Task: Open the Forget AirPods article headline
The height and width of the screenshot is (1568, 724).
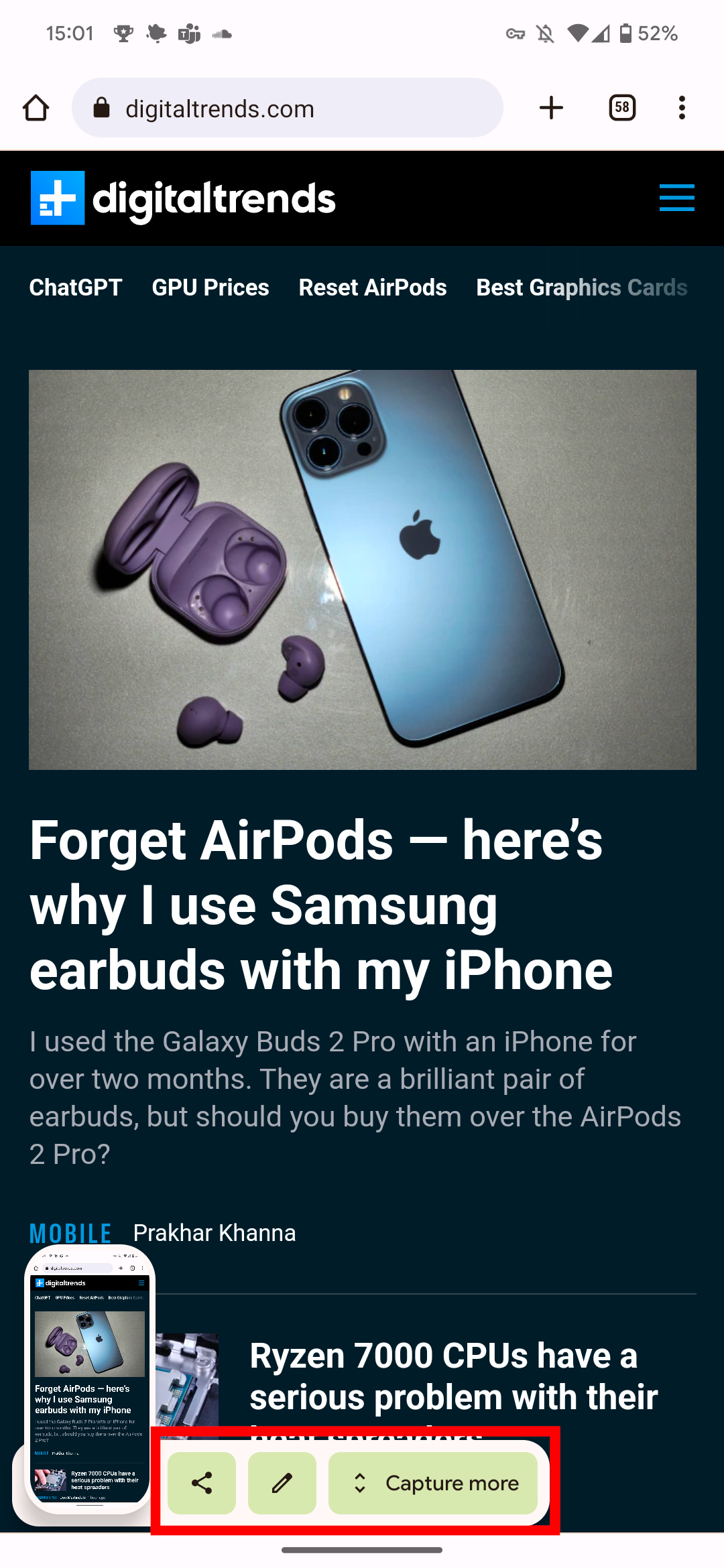Action: pos(322,905)
